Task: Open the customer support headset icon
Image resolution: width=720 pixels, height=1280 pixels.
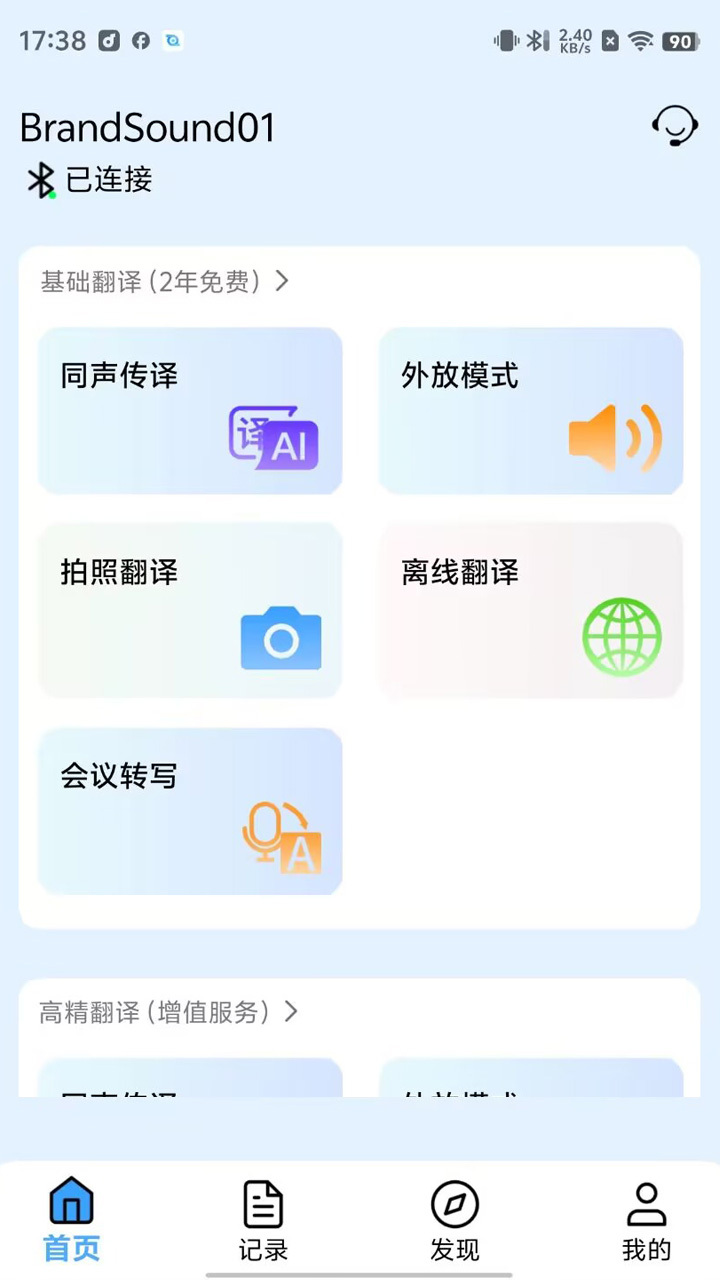Action: [675, 127]
